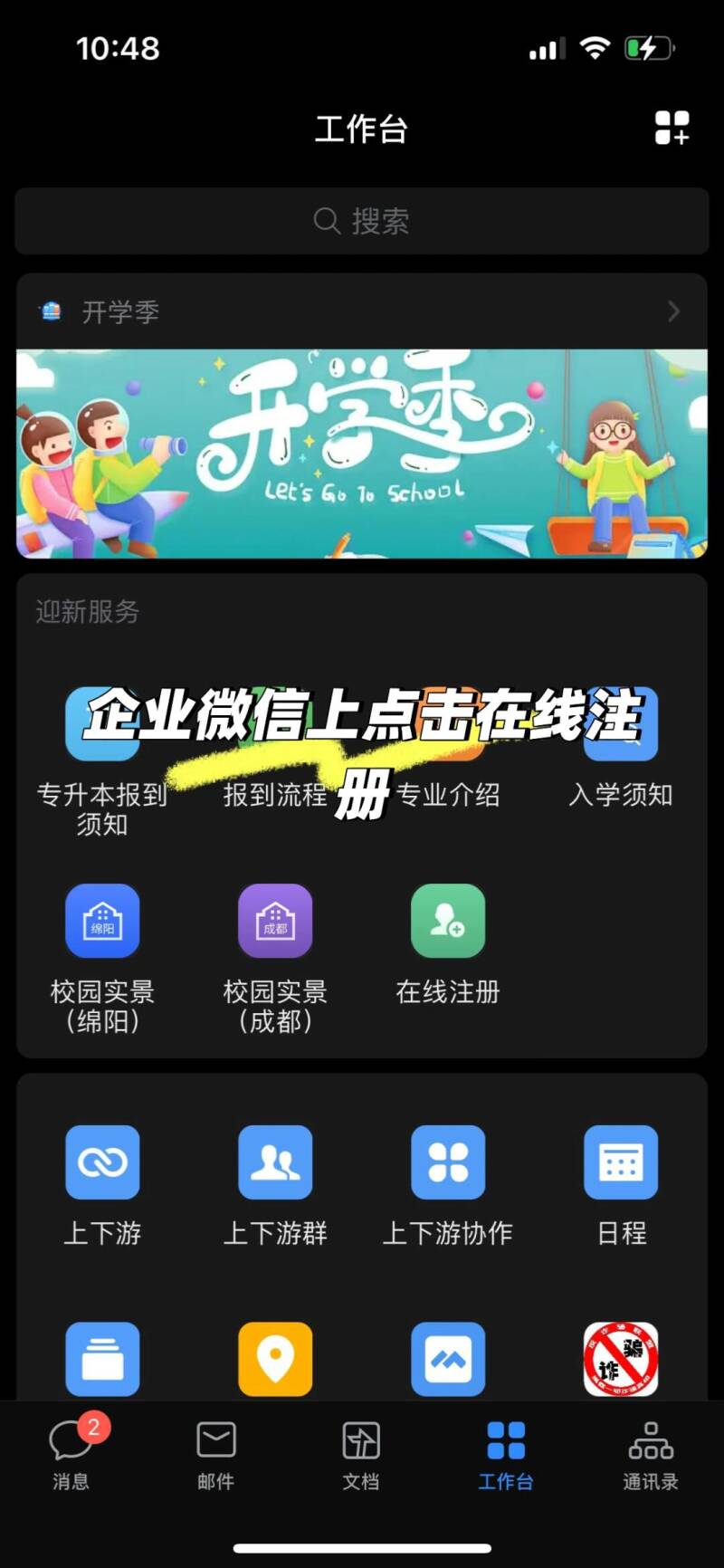
Task: Select the 工作台 tab
Action: click(x=506, y=1455)
